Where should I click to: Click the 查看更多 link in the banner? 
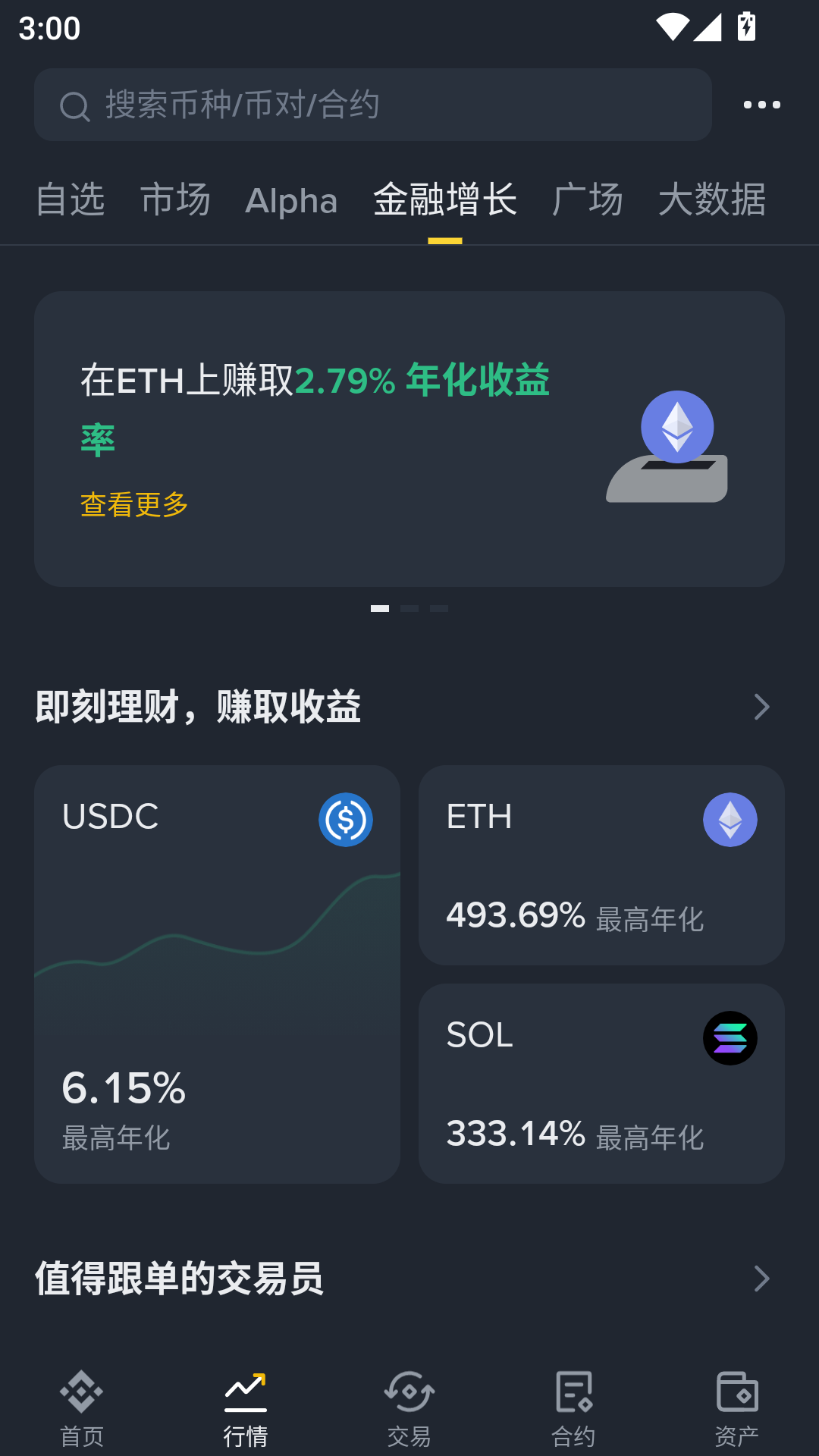point(133,504)
